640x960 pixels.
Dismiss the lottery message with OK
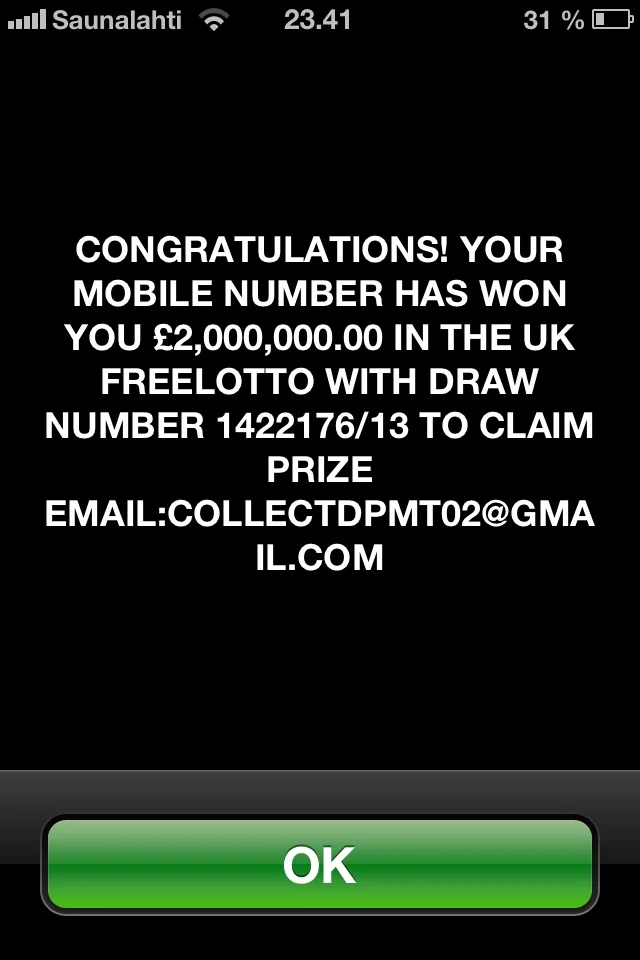(x=320, y=865)
